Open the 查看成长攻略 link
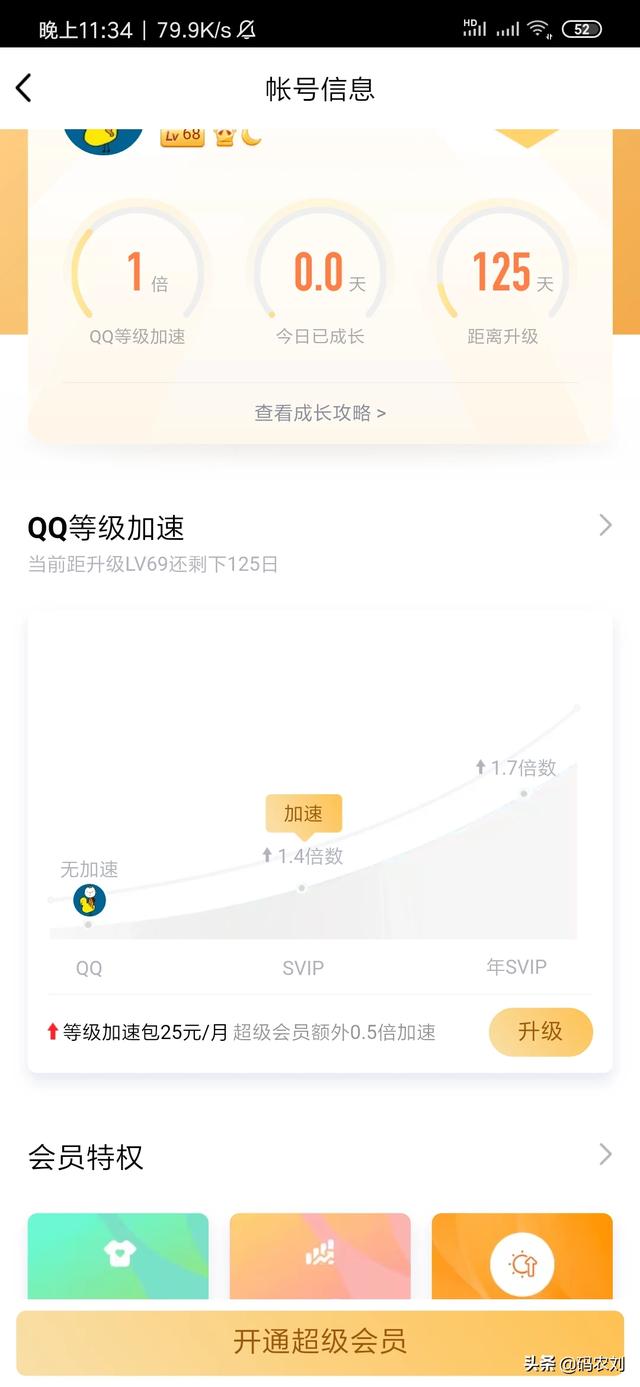 [320, 413]
